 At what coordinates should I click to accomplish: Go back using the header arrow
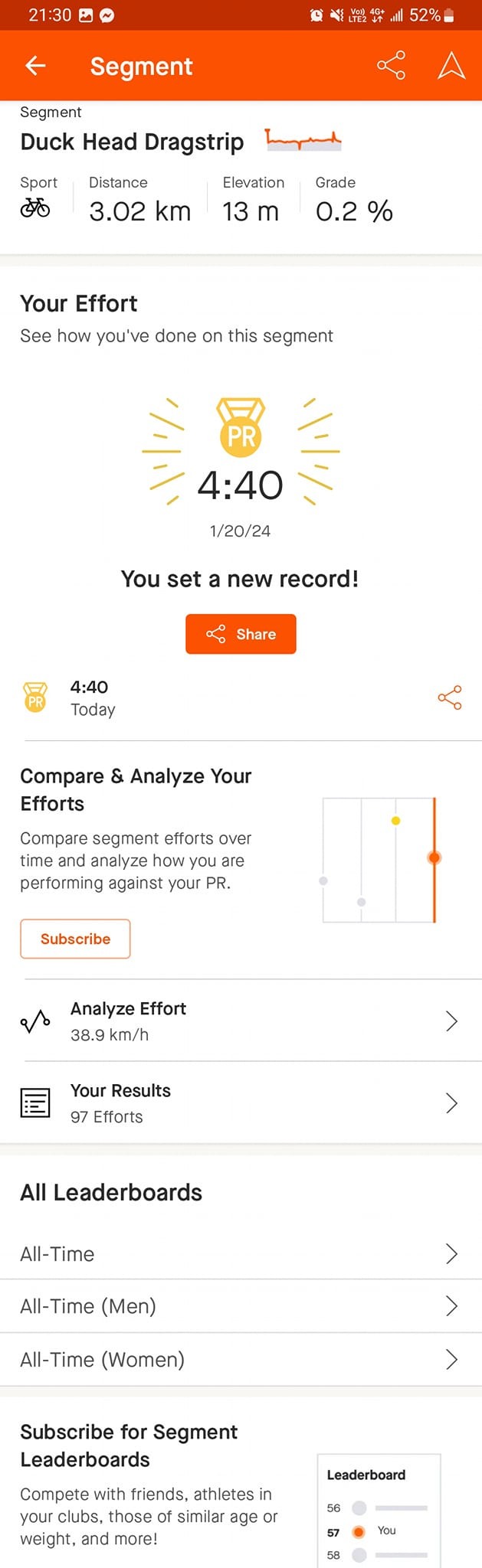(35, 66)
